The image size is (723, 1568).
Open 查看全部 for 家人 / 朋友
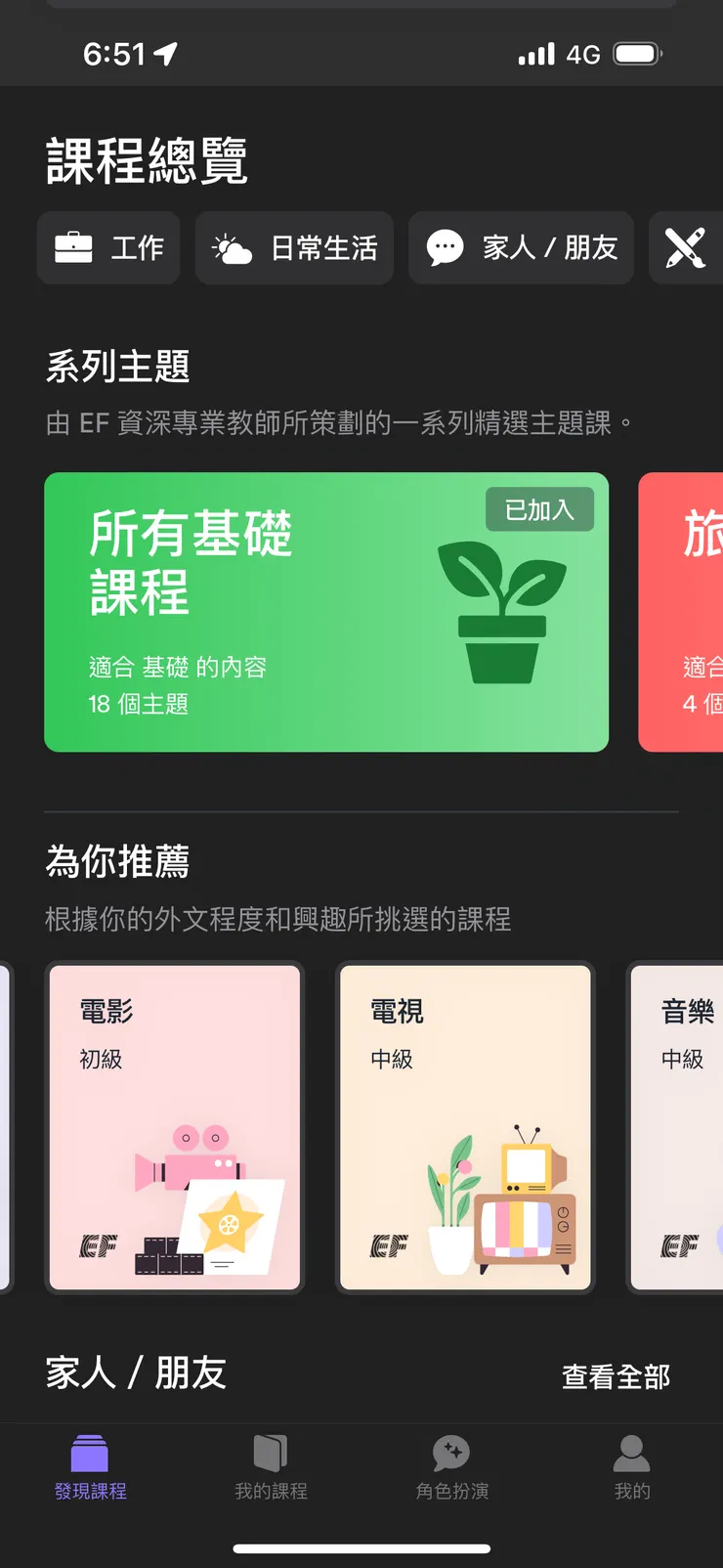(616, 1377)
